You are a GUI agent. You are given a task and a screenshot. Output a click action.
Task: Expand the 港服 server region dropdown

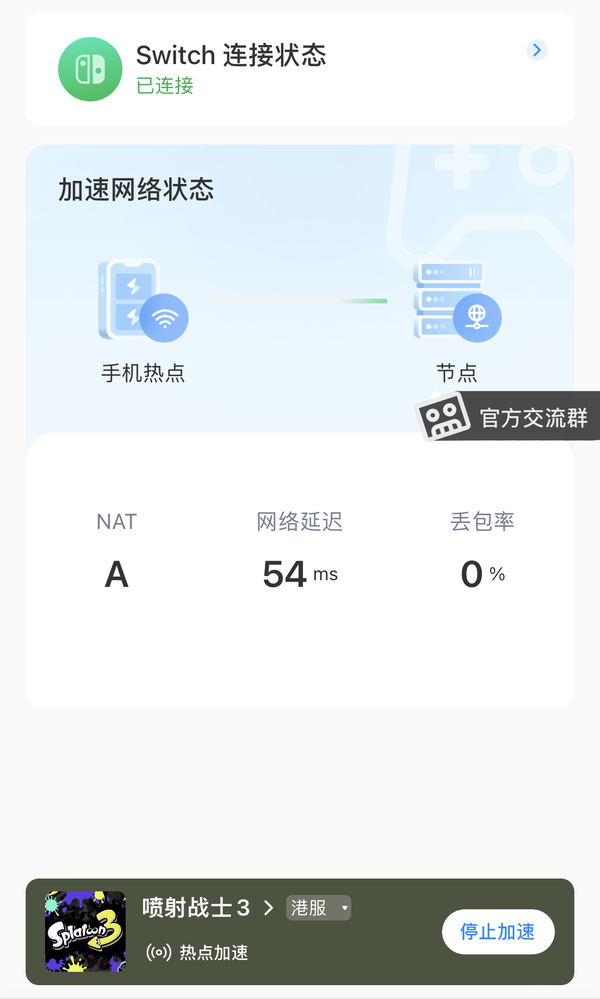point(318,907)
